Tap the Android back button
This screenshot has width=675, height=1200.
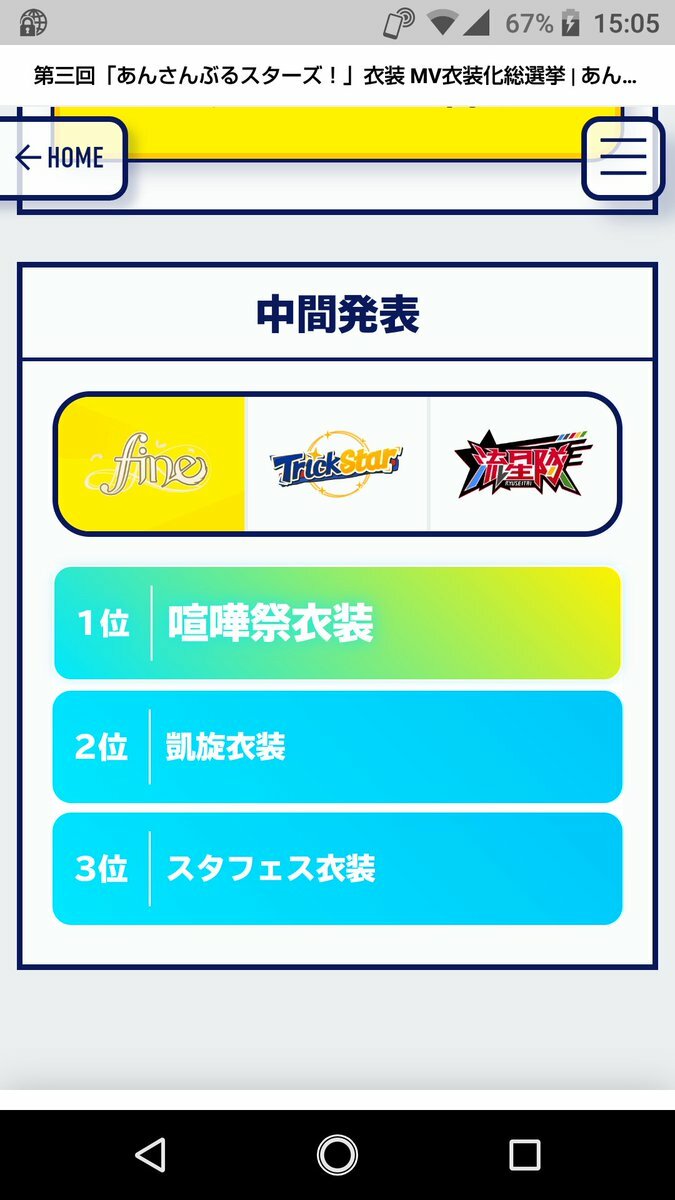(x=150, y=1155)
